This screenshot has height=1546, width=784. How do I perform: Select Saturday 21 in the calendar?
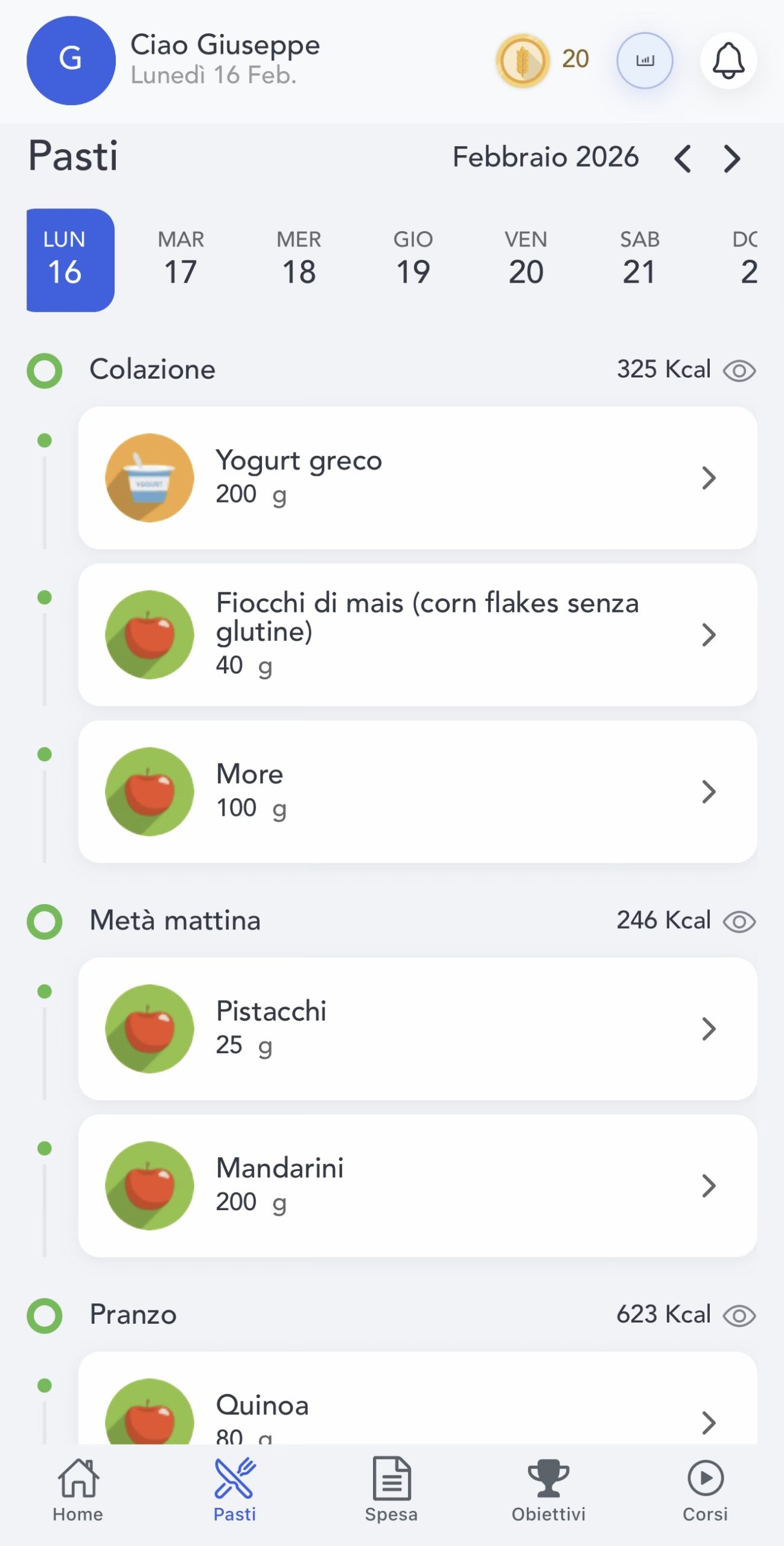point(639,260)
